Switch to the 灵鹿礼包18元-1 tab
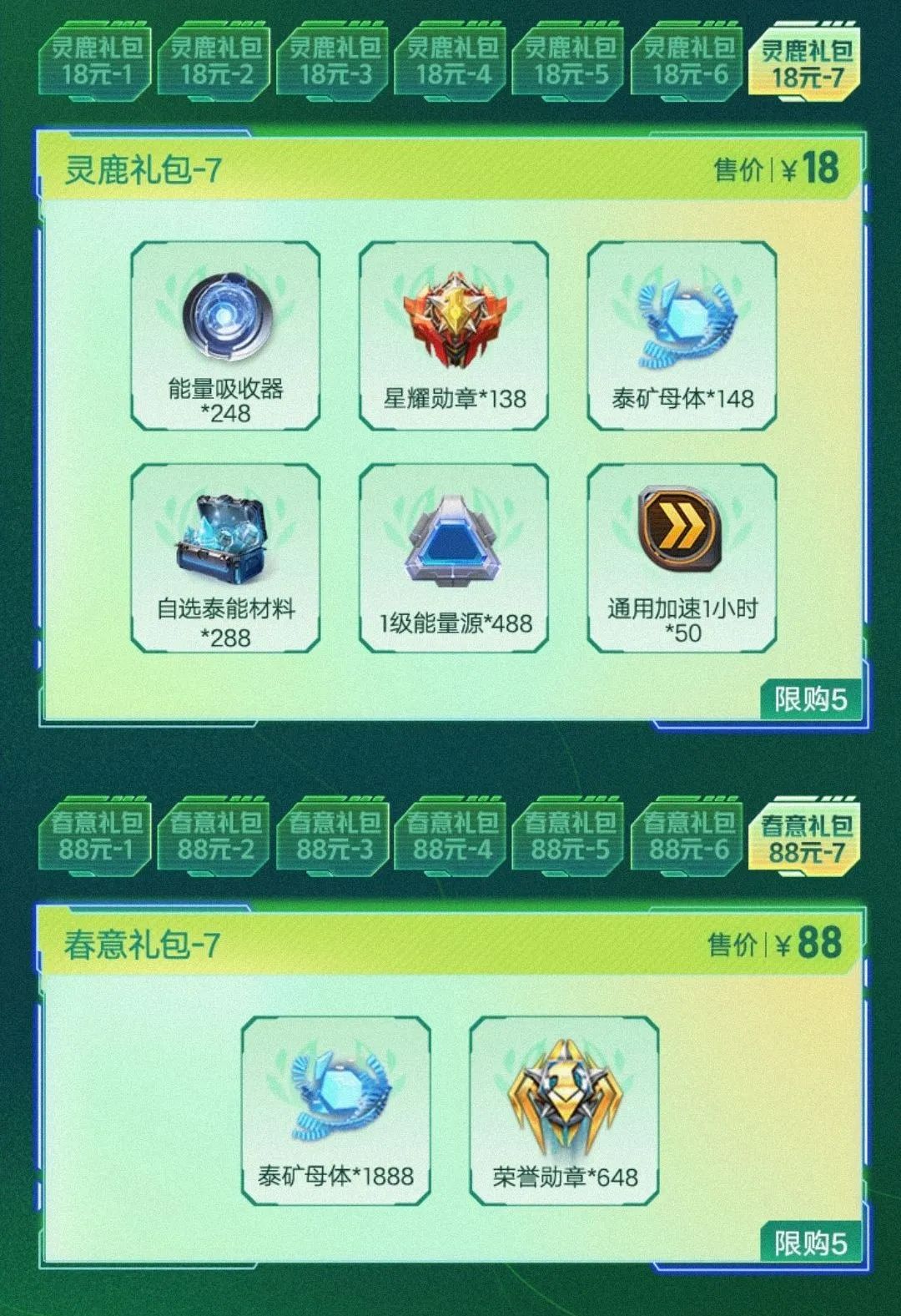Screen dimensions: 901x1316 click(x=94, y=63)
